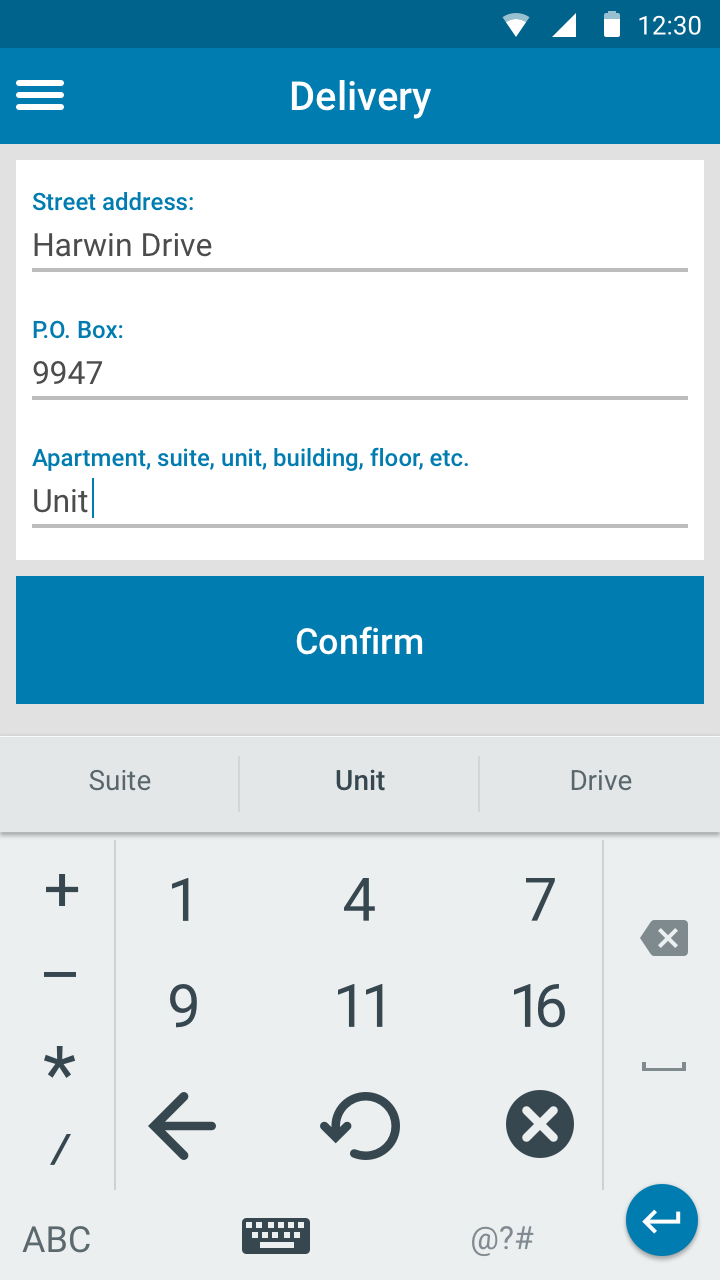Viewport: 720px width, 1280px height.
Task: Type the number 1 key
Action: 181,900
